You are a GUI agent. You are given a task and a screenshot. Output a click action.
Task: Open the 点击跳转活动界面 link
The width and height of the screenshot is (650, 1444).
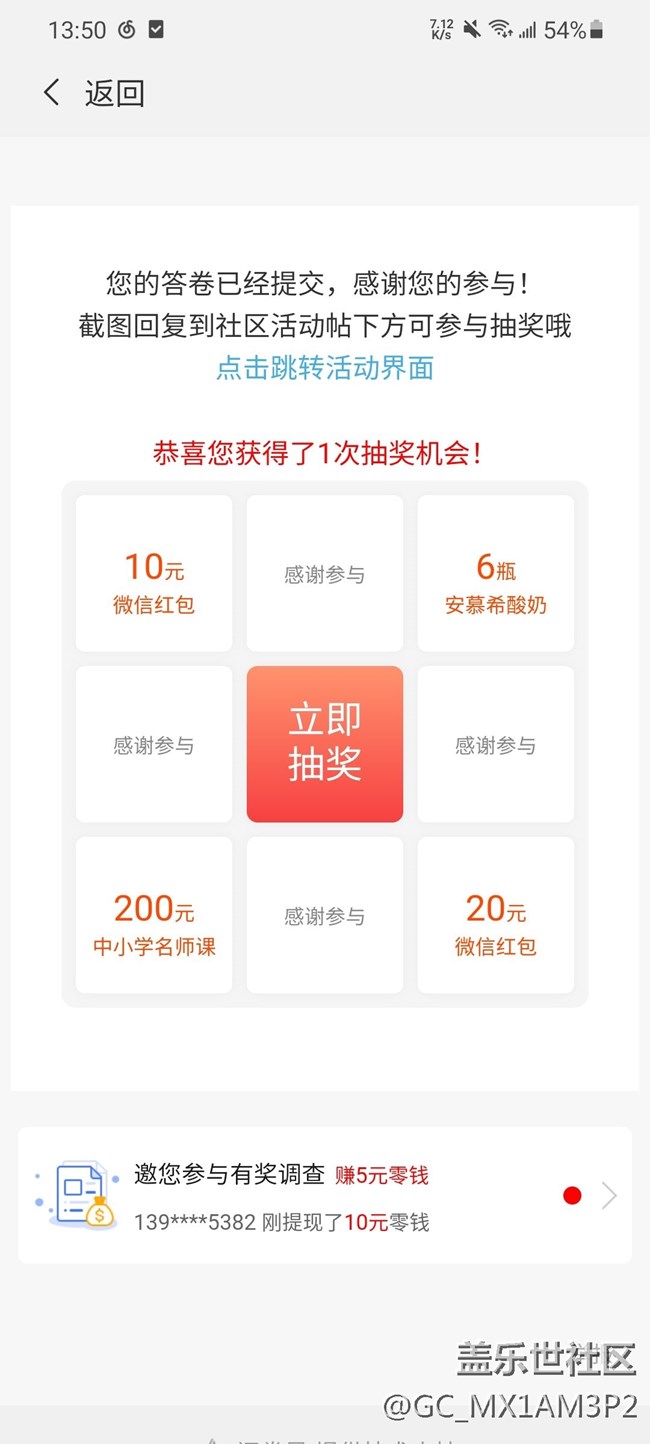(325, 368)
